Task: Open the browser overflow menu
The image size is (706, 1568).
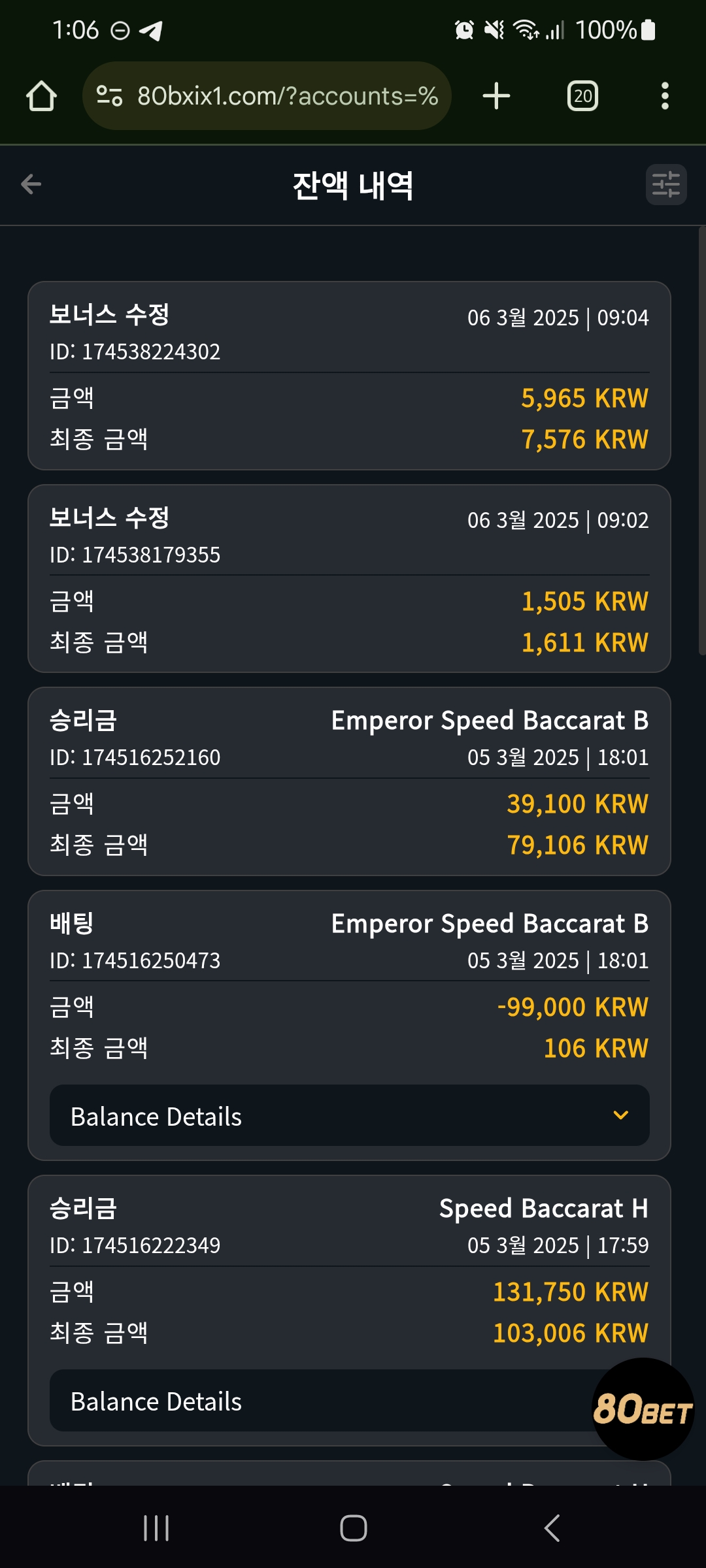Action: [665, 96]
